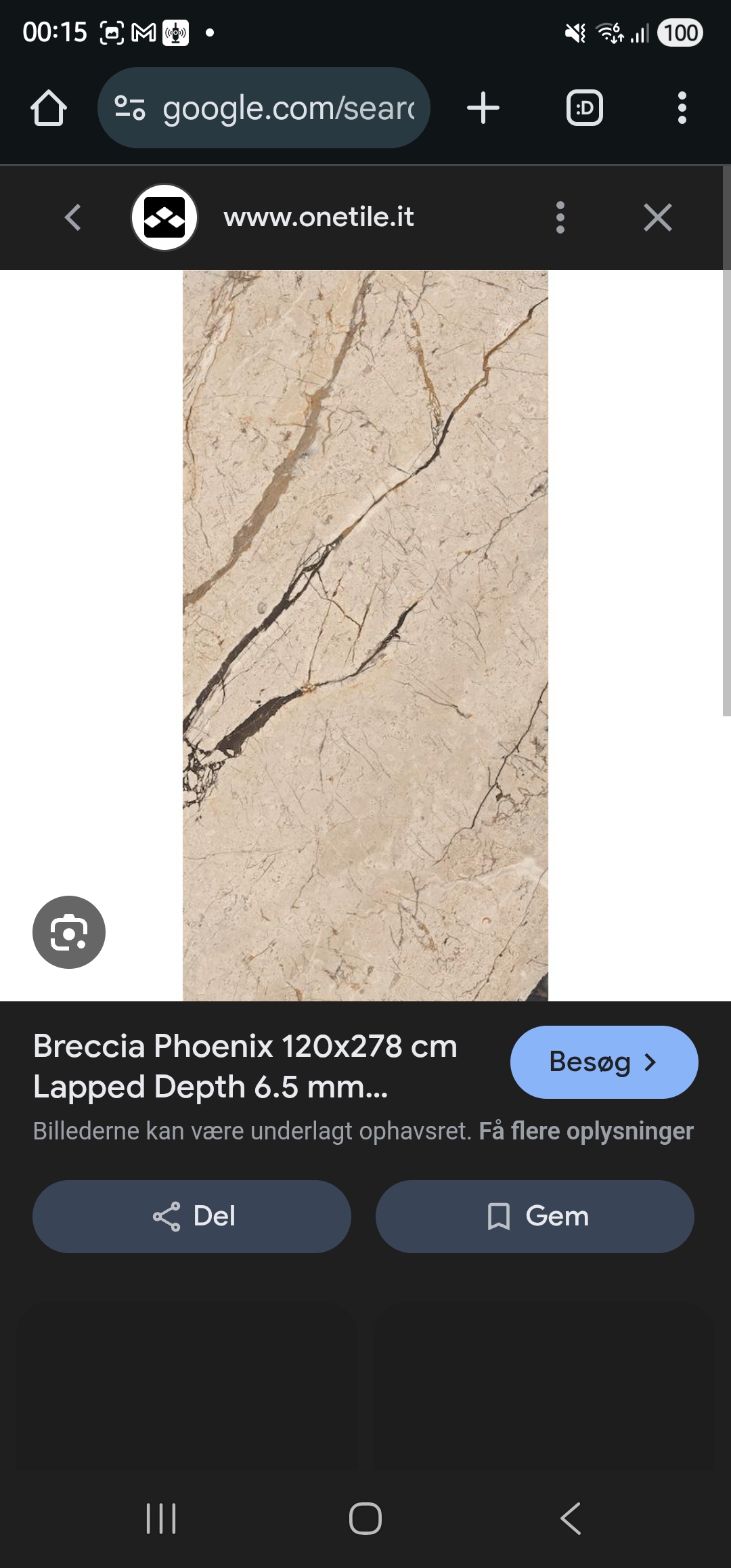
Task: Open recent apps from the navigation bar
Action: coord(161,1518)
